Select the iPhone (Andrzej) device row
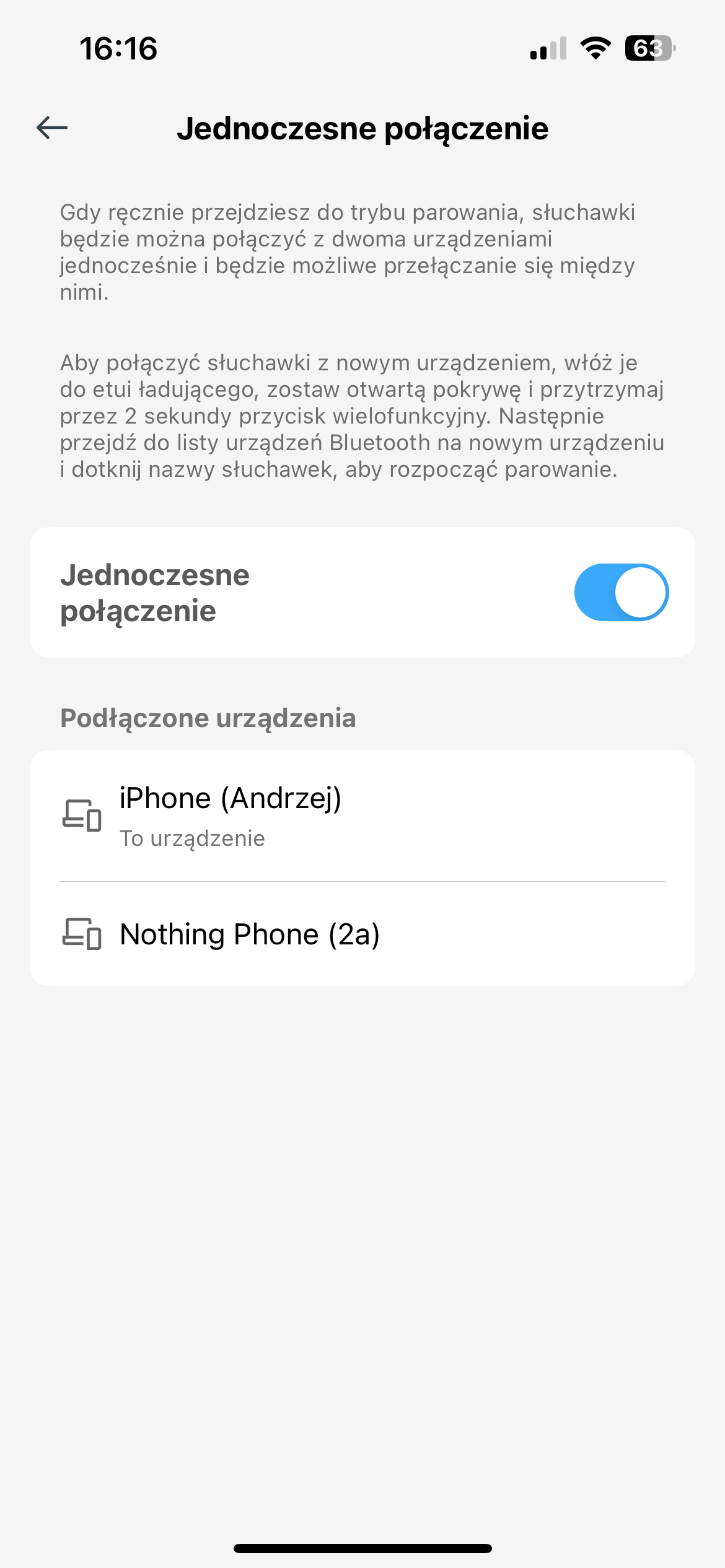The height and width of the screenshot is (1568, 725). (362, 815)
